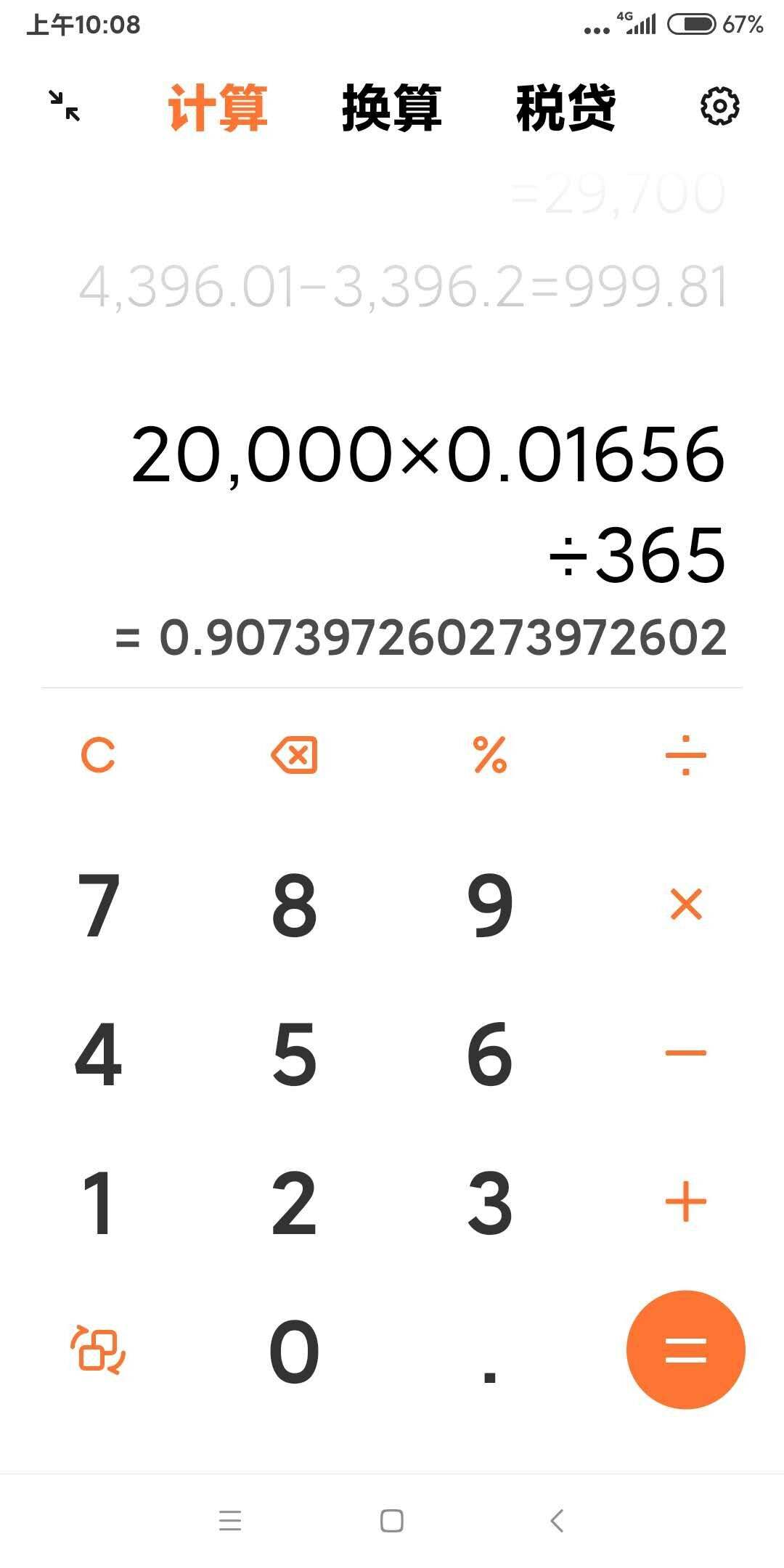The width and height of the screenshot is (784, 1568).
Task: Open calculator settings gear
Action: coord(719,107)
